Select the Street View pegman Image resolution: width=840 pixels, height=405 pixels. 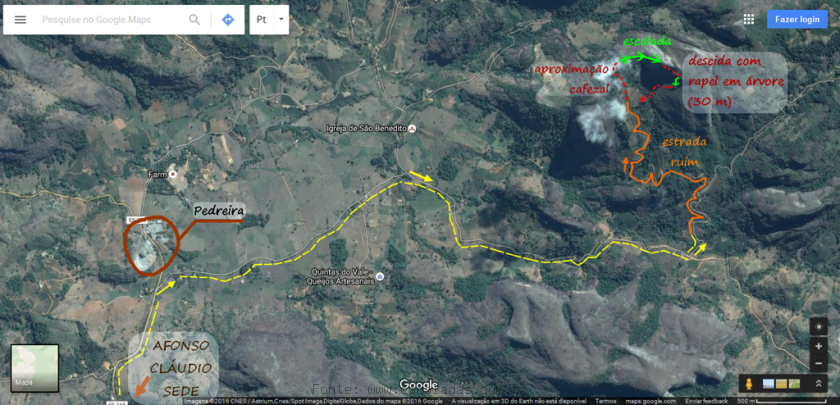747,384
